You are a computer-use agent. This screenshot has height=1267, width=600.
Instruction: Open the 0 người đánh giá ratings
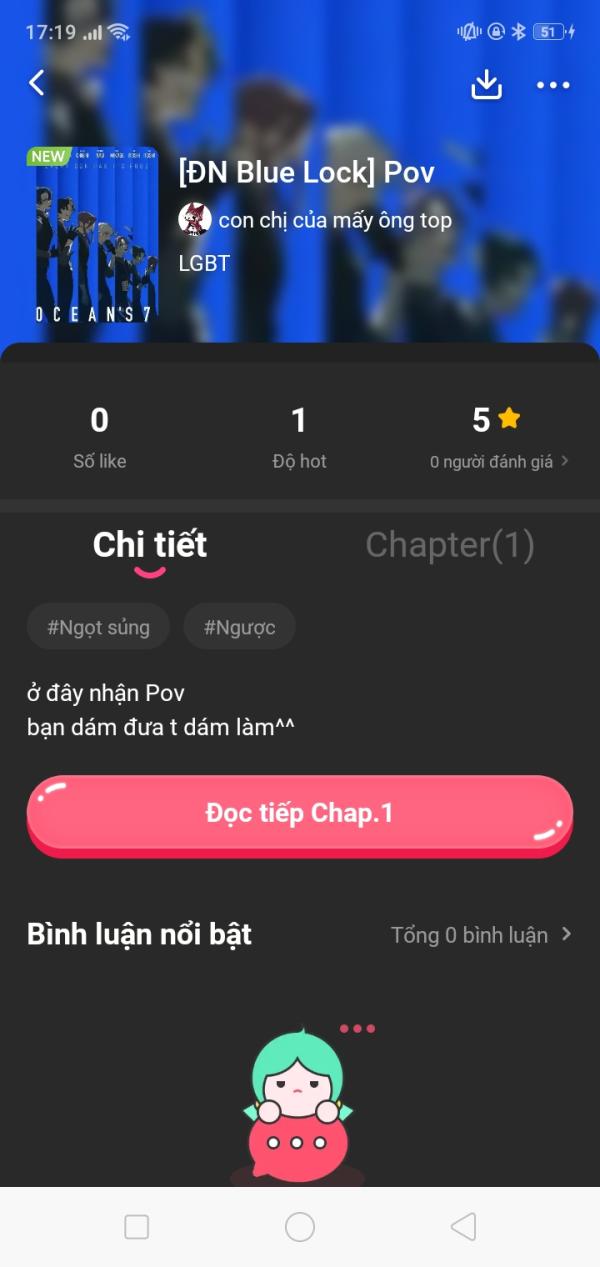click(x=499, y=461)
